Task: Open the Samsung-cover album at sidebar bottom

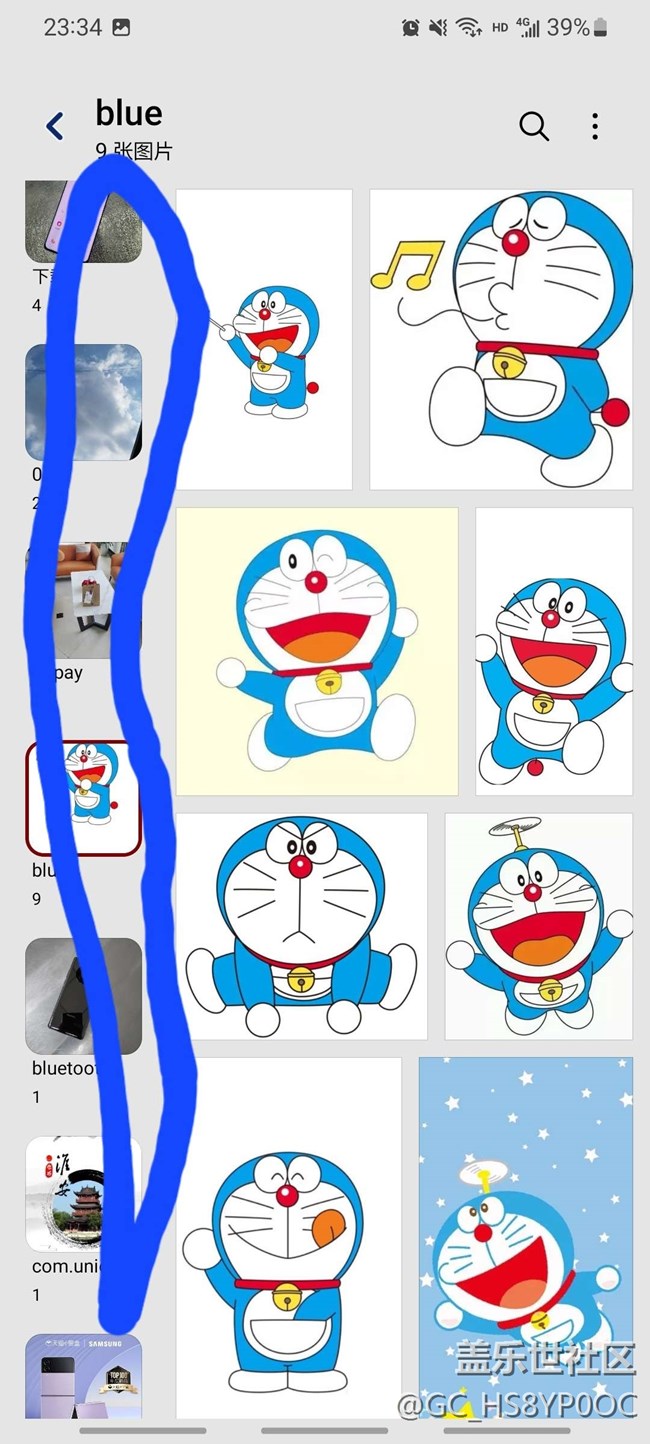Action: point(82,1376)
